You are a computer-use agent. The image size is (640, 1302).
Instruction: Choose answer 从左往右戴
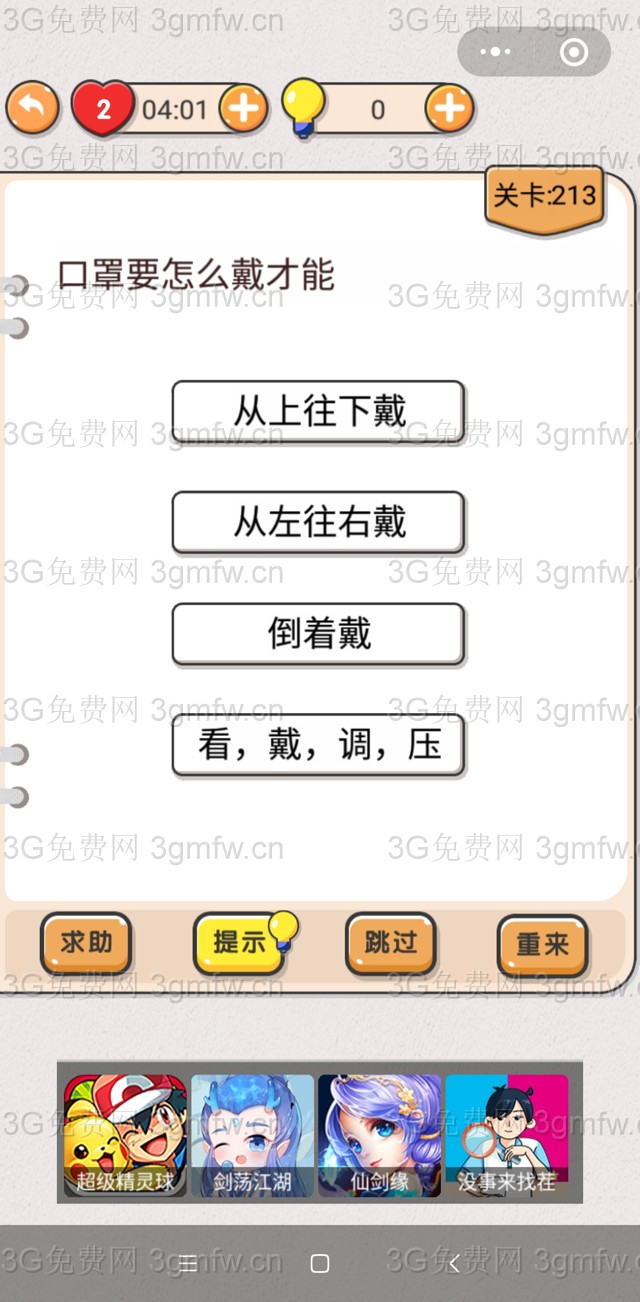tap(318, 522)
